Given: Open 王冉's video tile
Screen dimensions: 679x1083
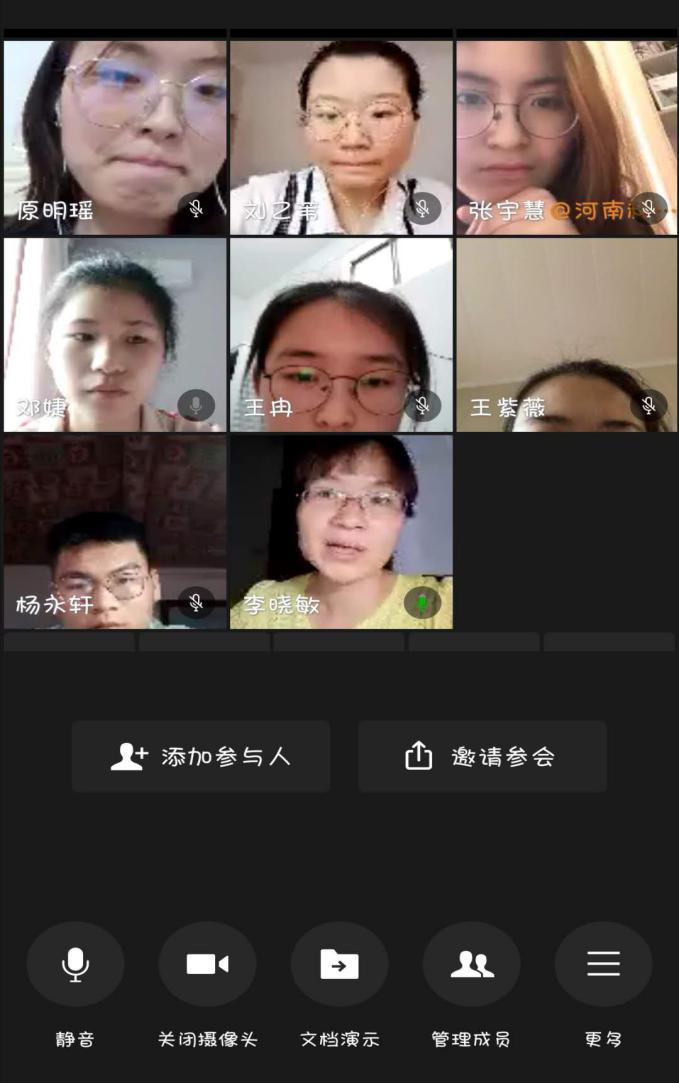Looking at the screenshot, I should (341, 333).
